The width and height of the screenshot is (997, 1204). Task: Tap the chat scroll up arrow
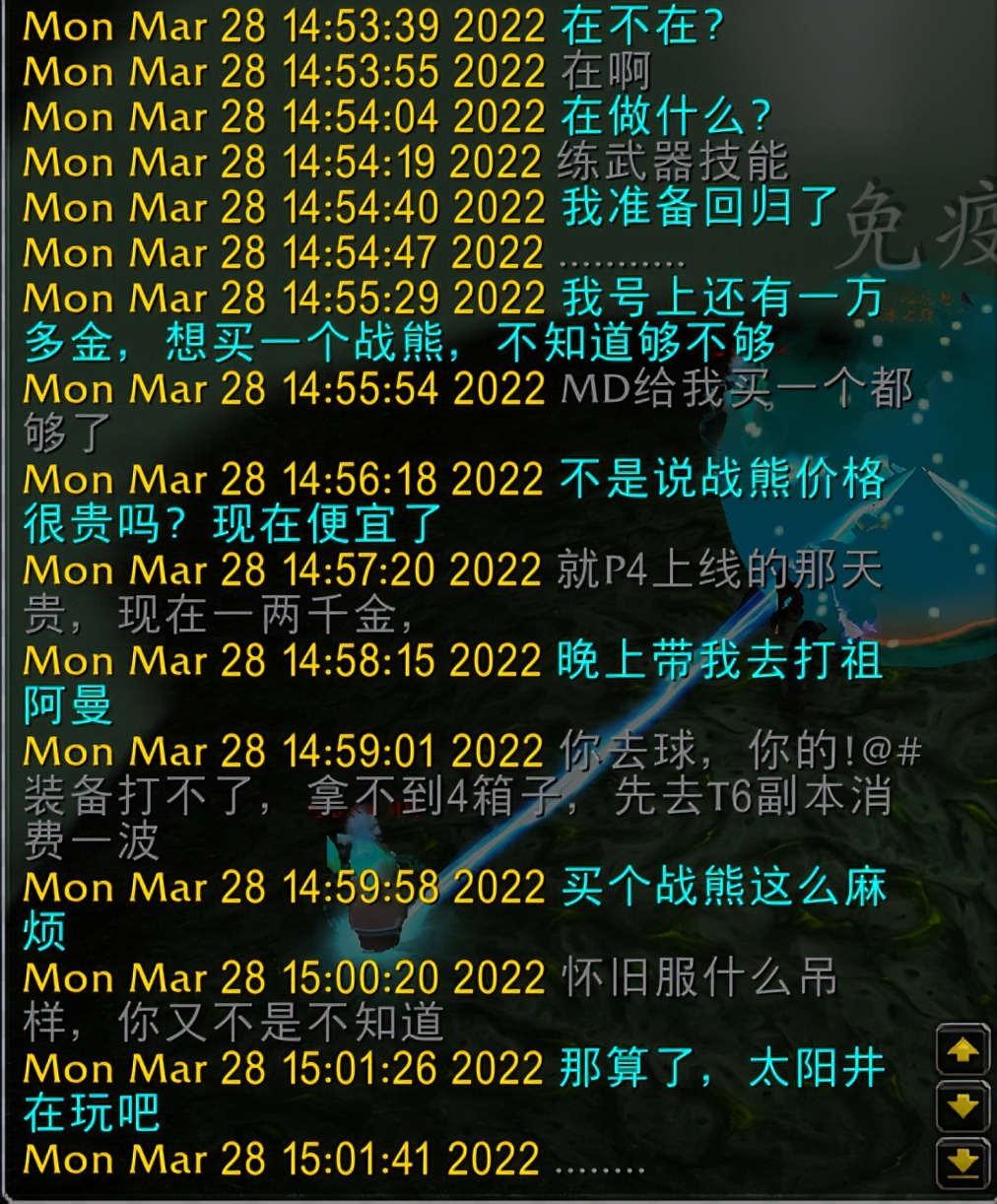[x=962, y=1051]
